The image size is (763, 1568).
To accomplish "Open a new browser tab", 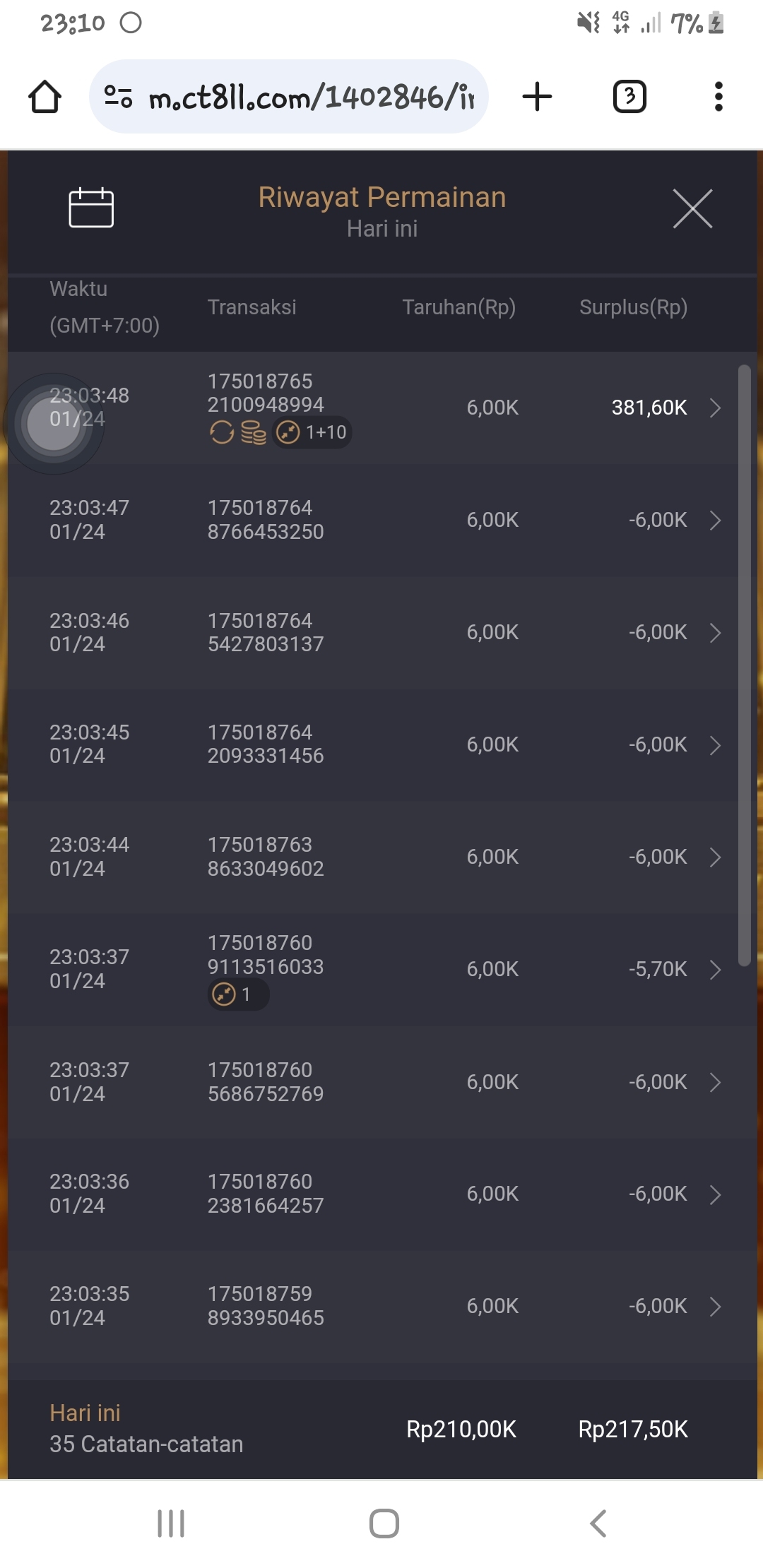I will click(x=537, y=97).
